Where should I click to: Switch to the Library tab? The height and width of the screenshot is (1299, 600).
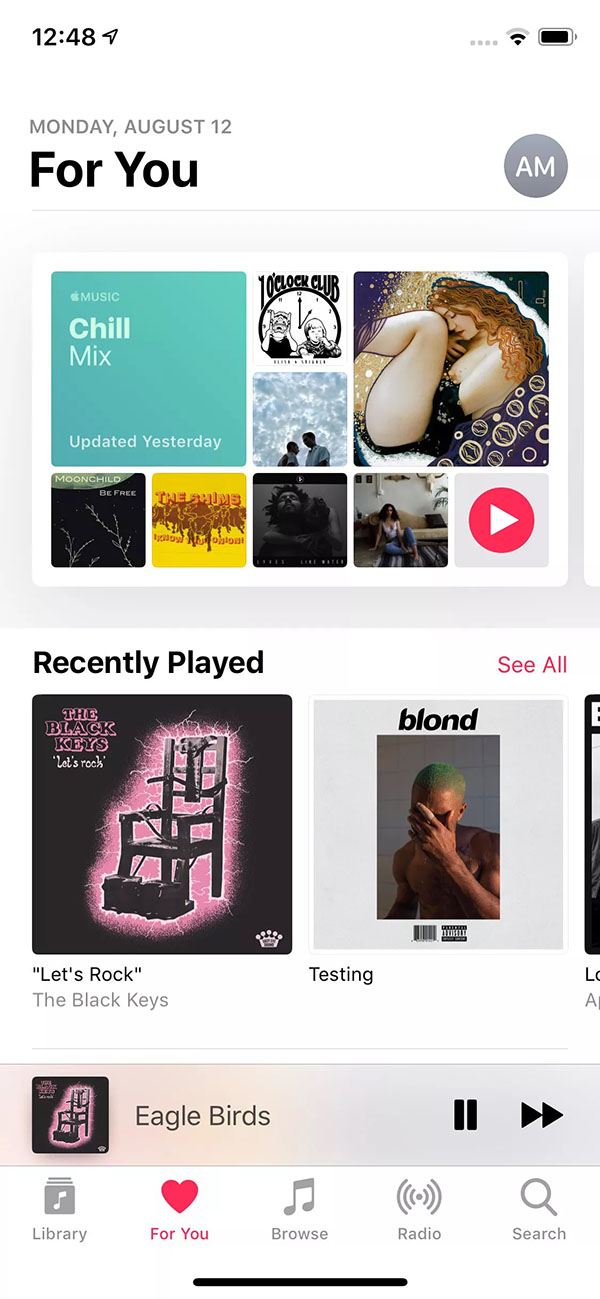(x=60, y=1209)
